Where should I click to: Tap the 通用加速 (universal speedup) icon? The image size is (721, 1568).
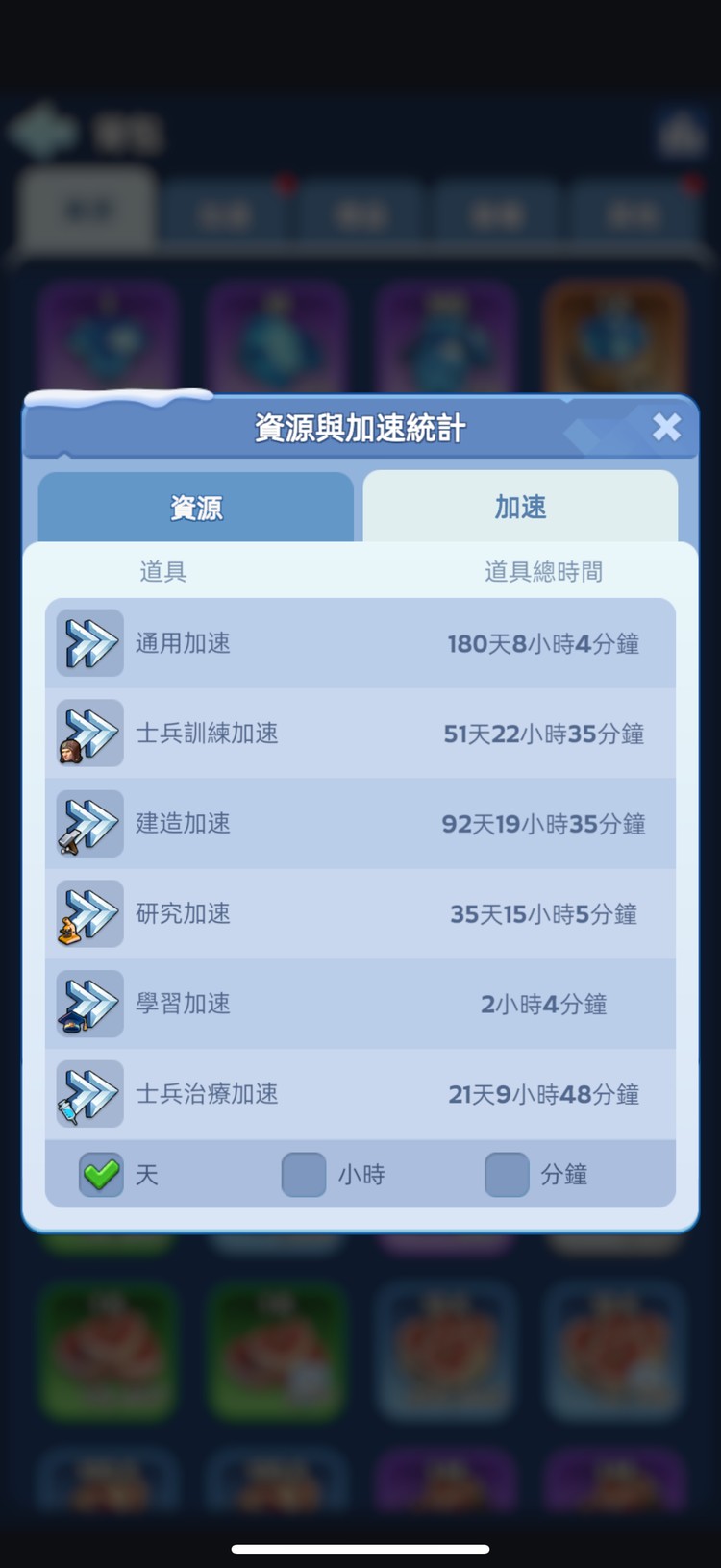[x=89, y=643]
